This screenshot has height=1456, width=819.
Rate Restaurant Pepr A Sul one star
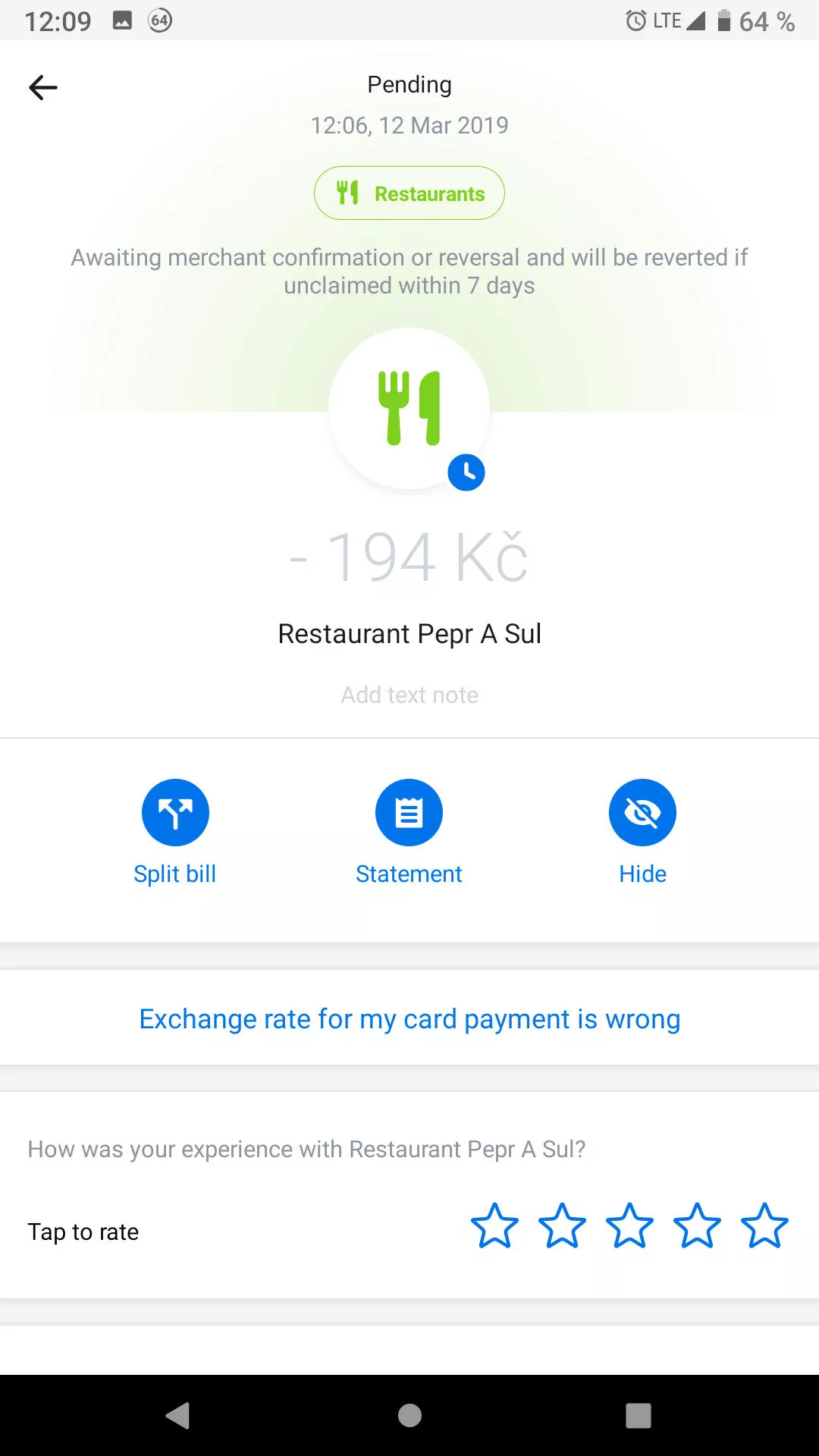(x=494, y=1226)
